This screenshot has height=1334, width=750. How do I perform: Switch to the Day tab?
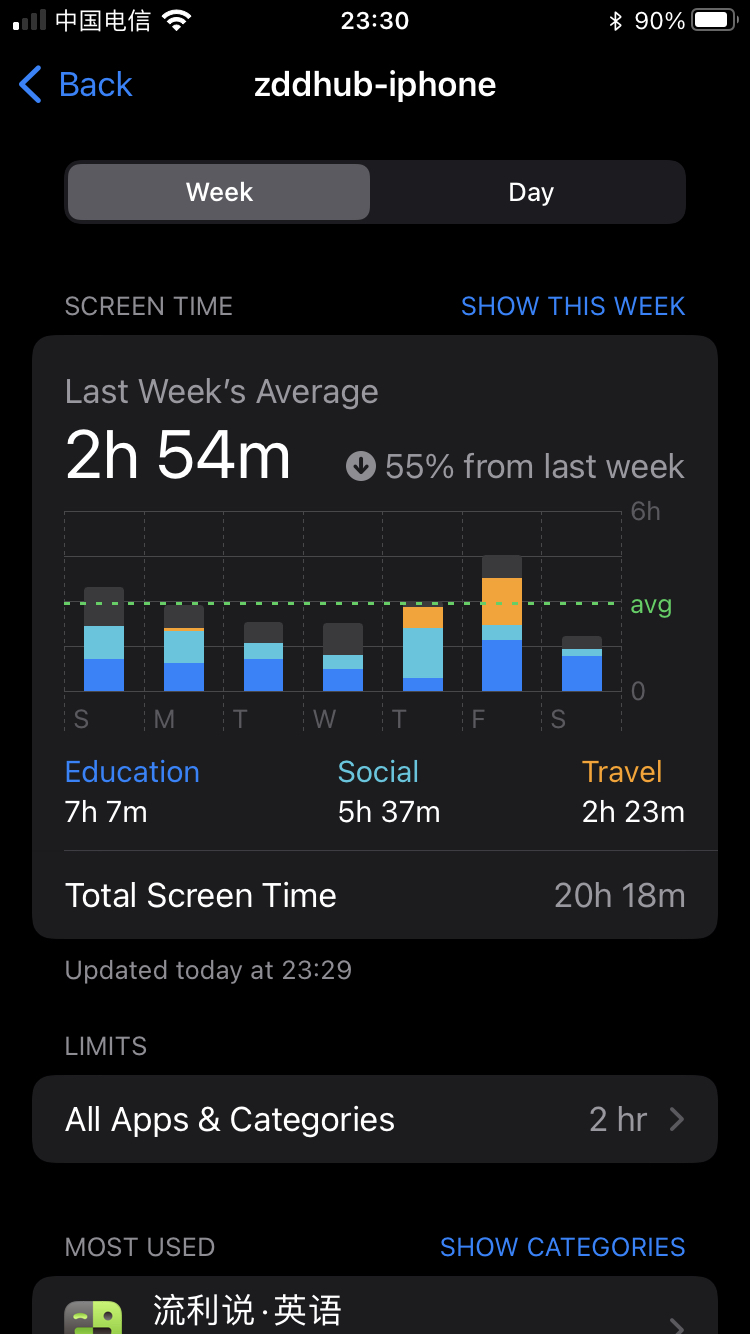click(x=530, y=191)
